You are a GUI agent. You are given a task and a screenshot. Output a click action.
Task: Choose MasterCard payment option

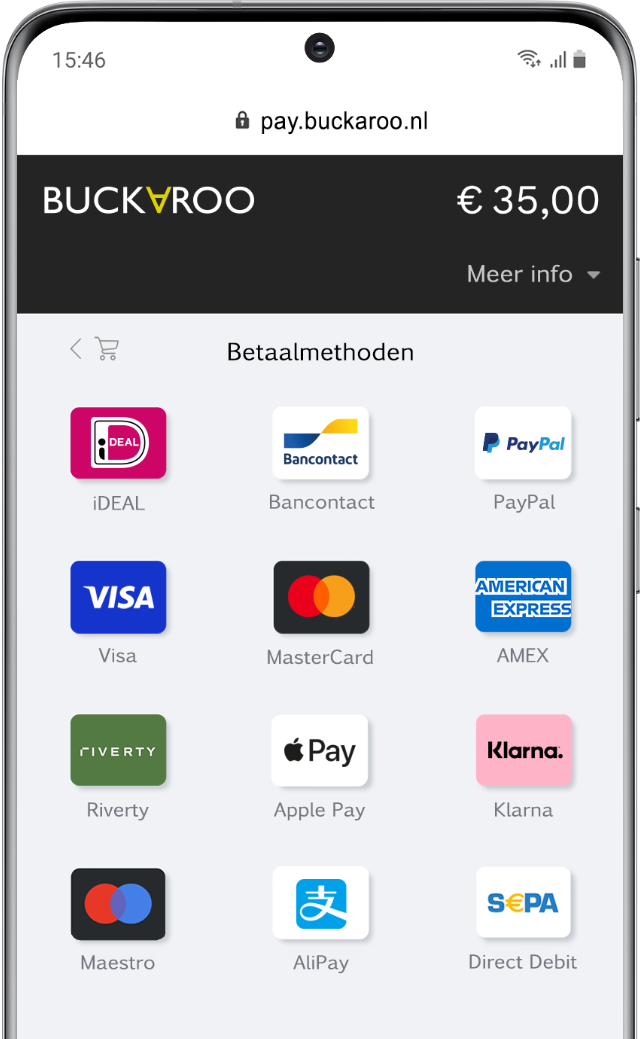coord(321,597)
